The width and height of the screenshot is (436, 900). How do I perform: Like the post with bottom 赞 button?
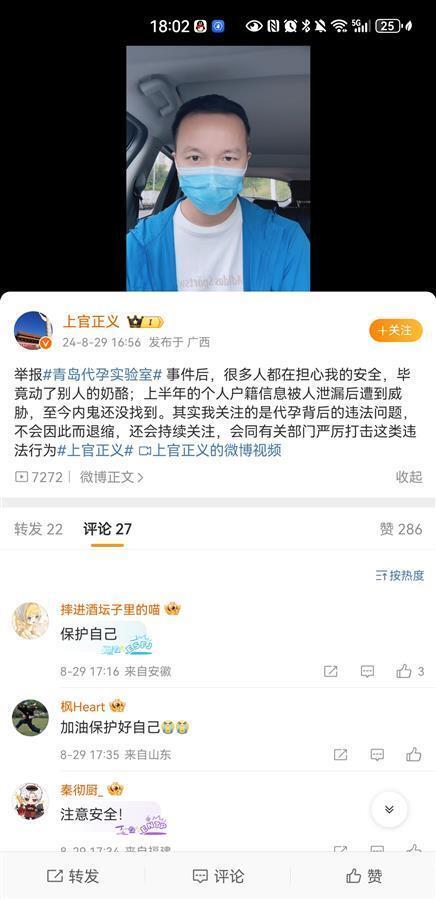tap(364, 876)
